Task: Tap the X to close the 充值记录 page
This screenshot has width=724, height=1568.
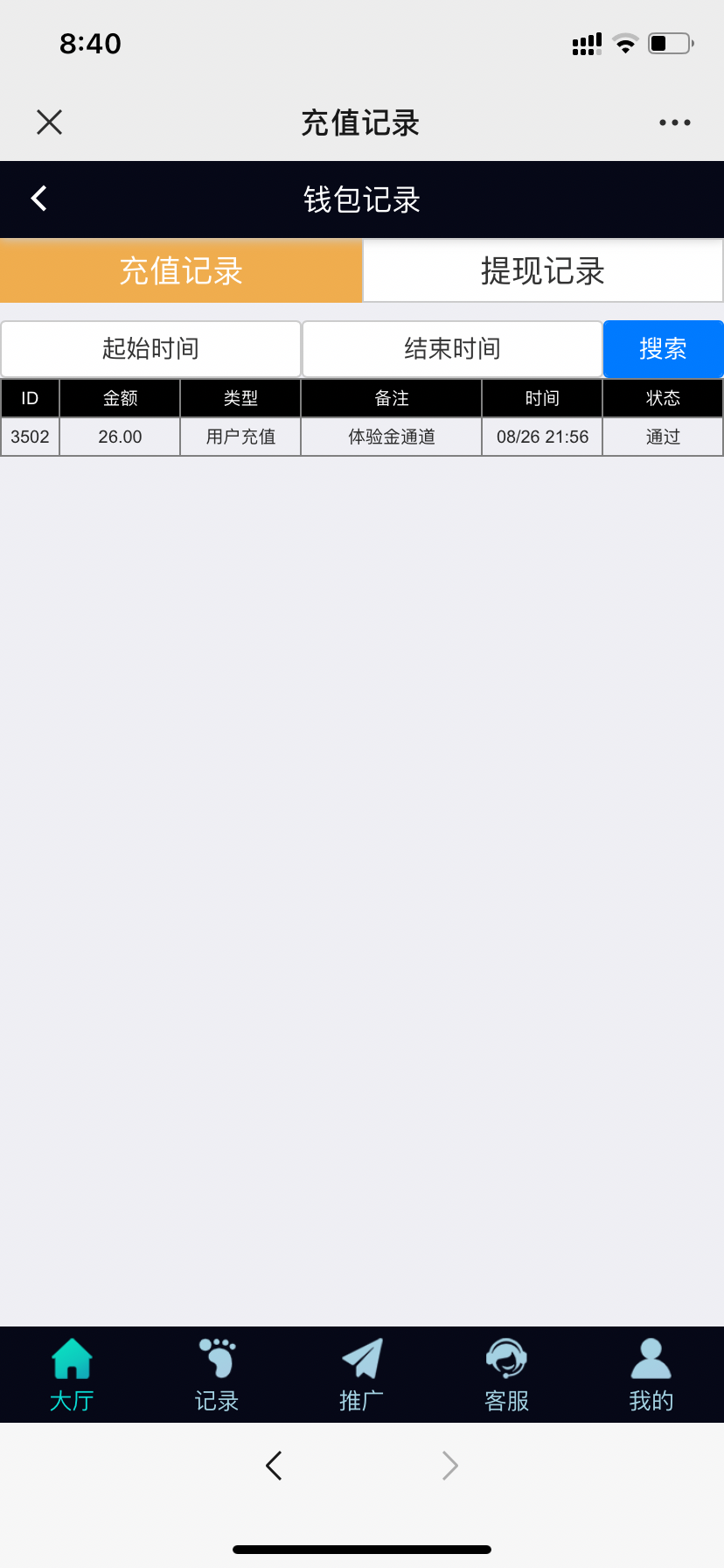Action: pos(49,122)
